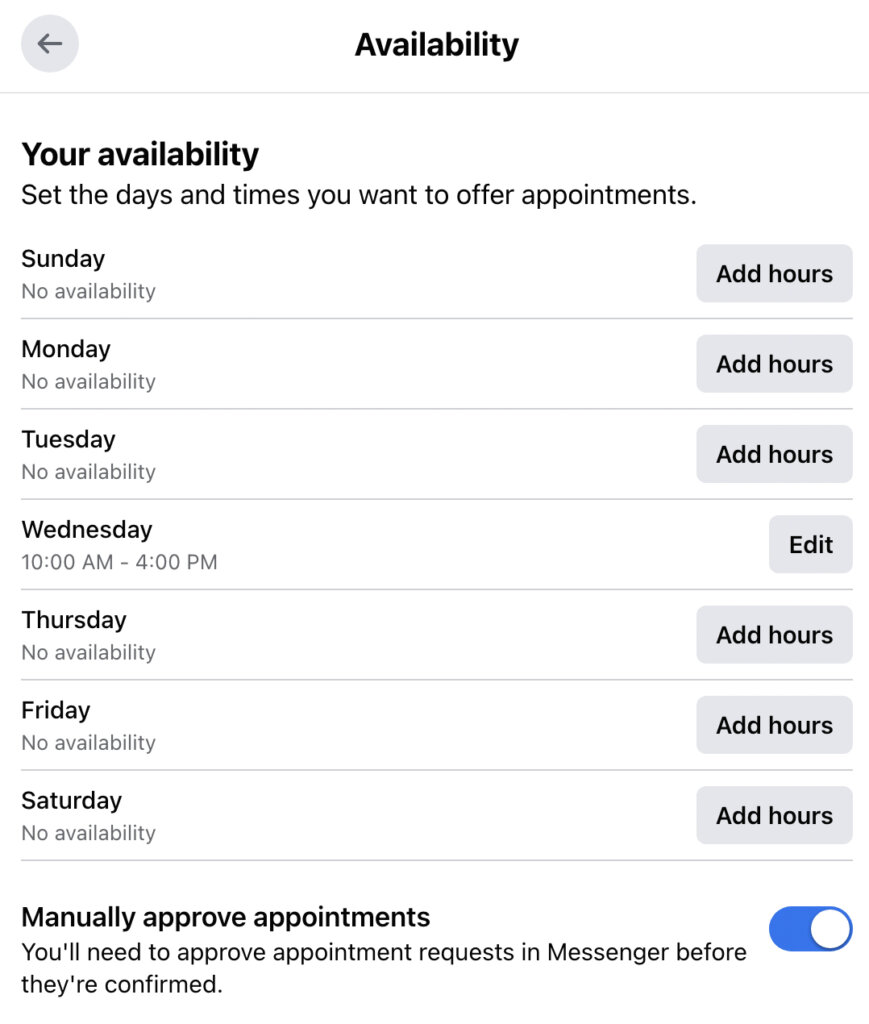Click the Availability title text
The height and width of the screenshot is (1024, 869).
(x=435, y=44)
